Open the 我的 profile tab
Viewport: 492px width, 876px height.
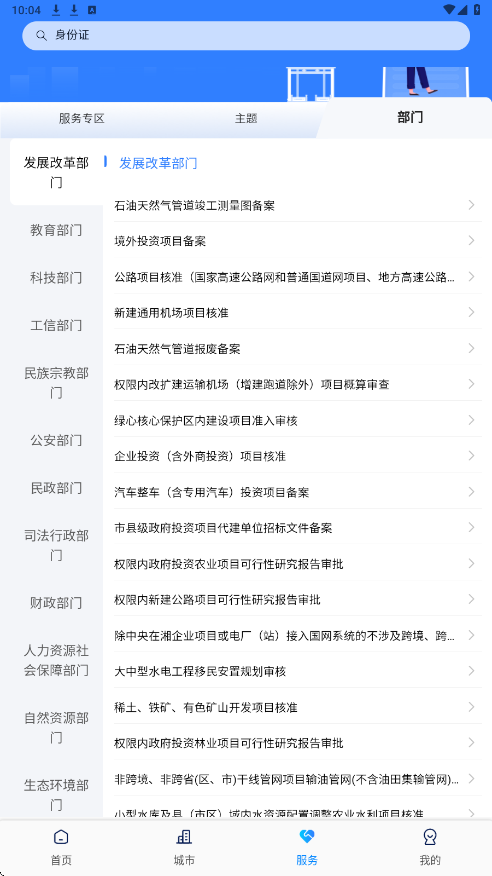pyautogui.click(x=430, y=847)
